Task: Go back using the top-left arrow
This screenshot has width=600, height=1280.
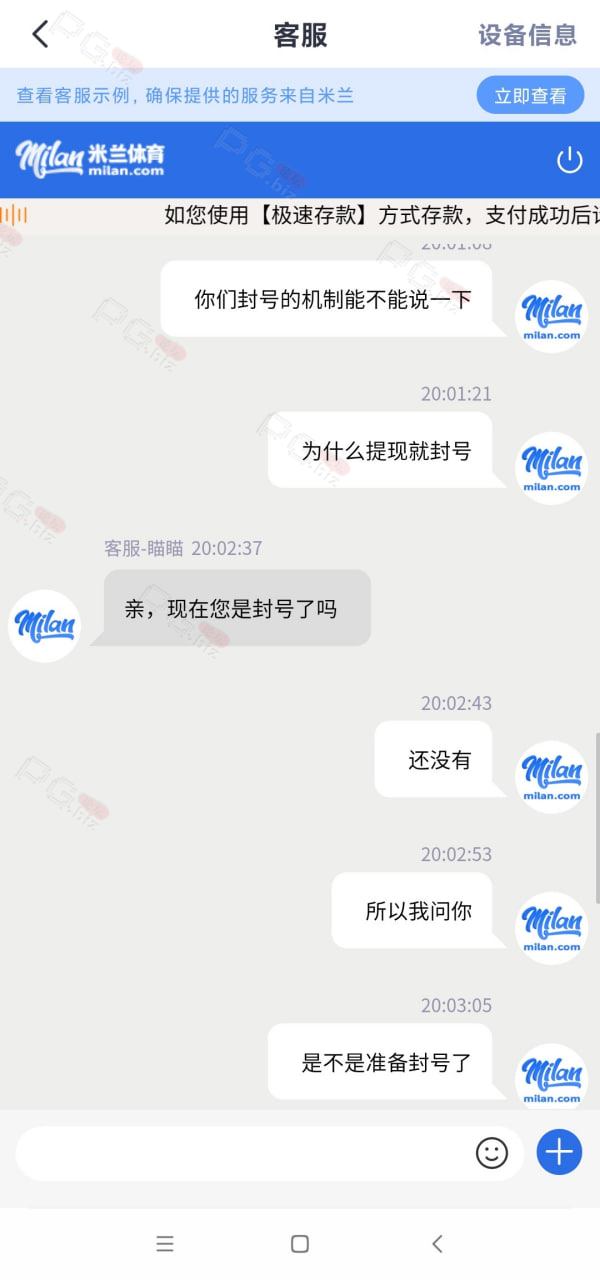Action: [x=40, y=35]
